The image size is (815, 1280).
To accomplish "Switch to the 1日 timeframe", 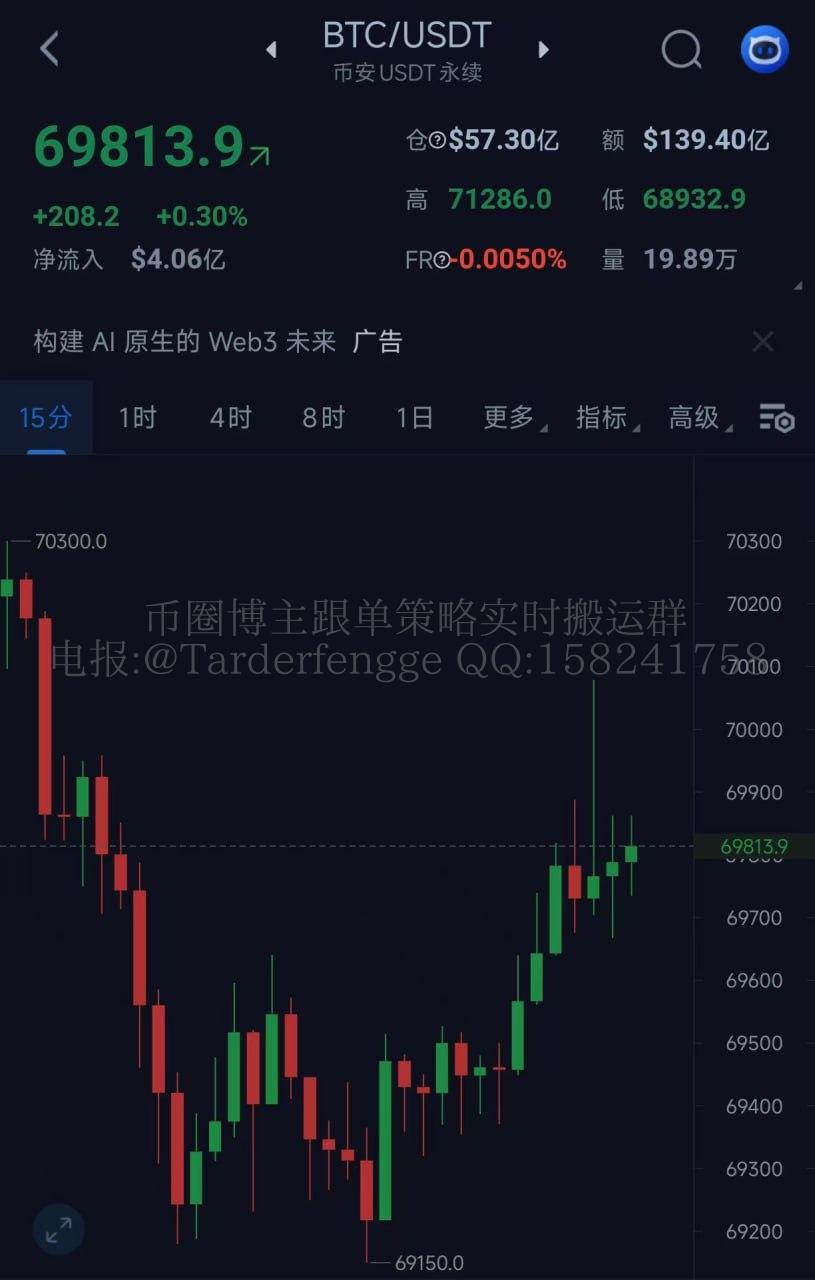I will coord(415,417).
